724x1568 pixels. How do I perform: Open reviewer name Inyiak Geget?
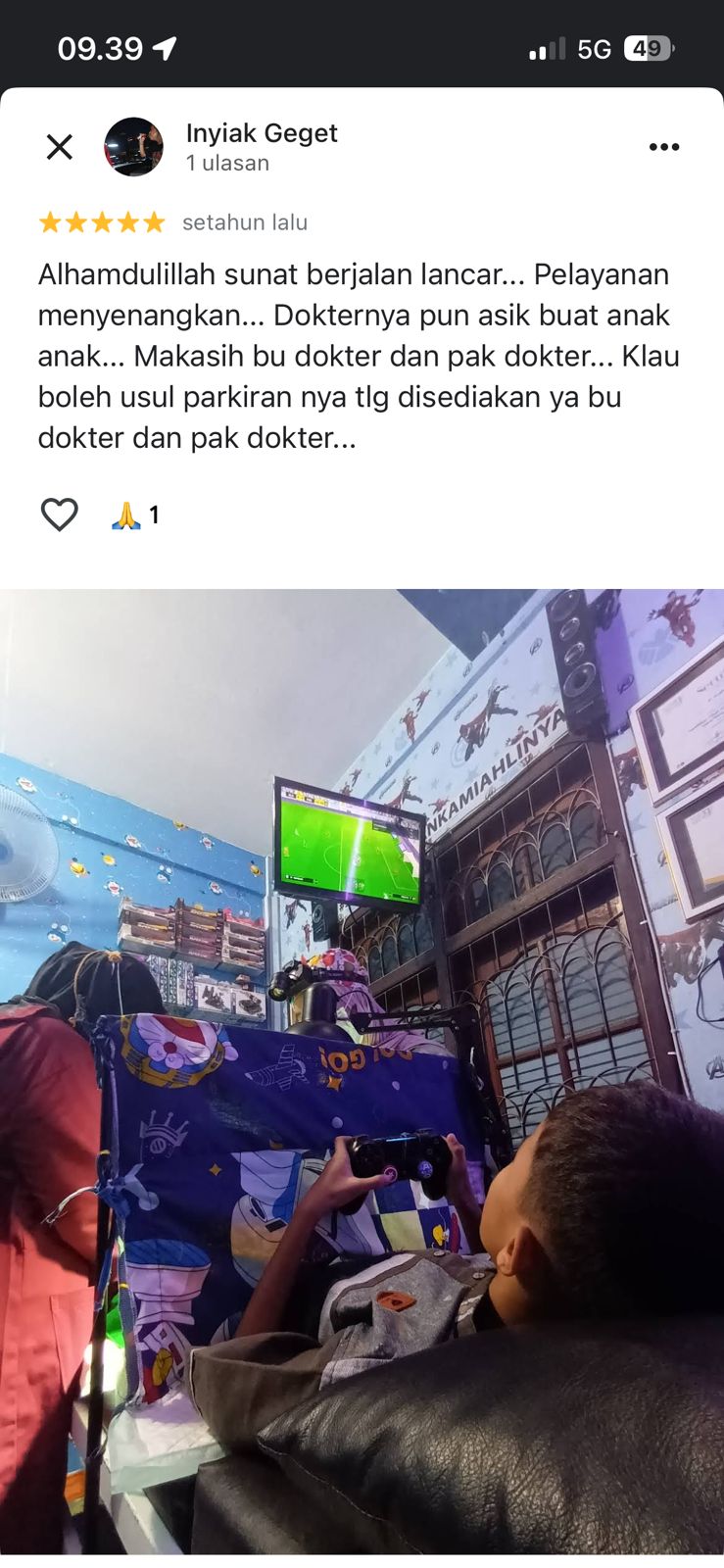point(262,133)
